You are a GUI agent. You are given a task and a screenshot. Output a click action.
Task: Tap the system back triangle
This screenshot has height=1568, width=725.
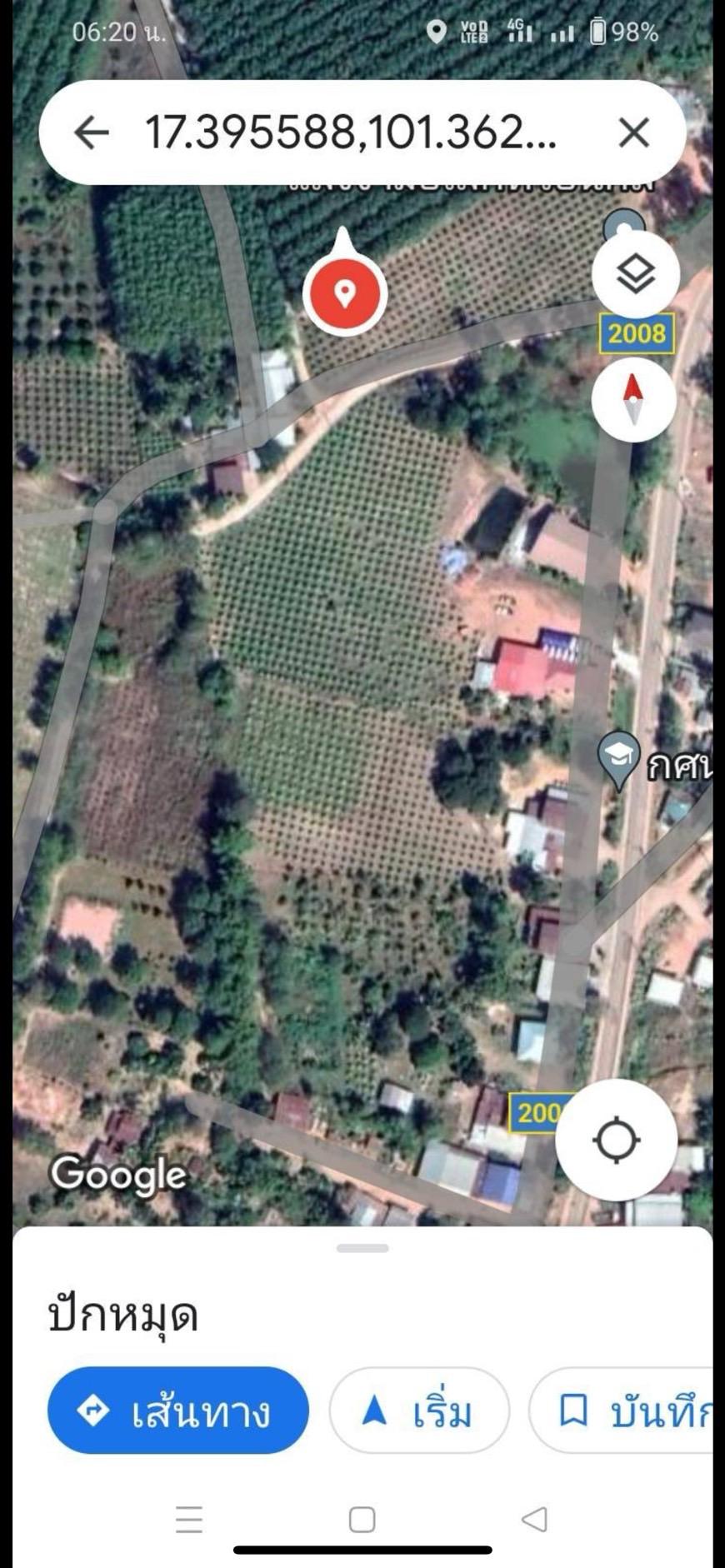coord(534,1520)
